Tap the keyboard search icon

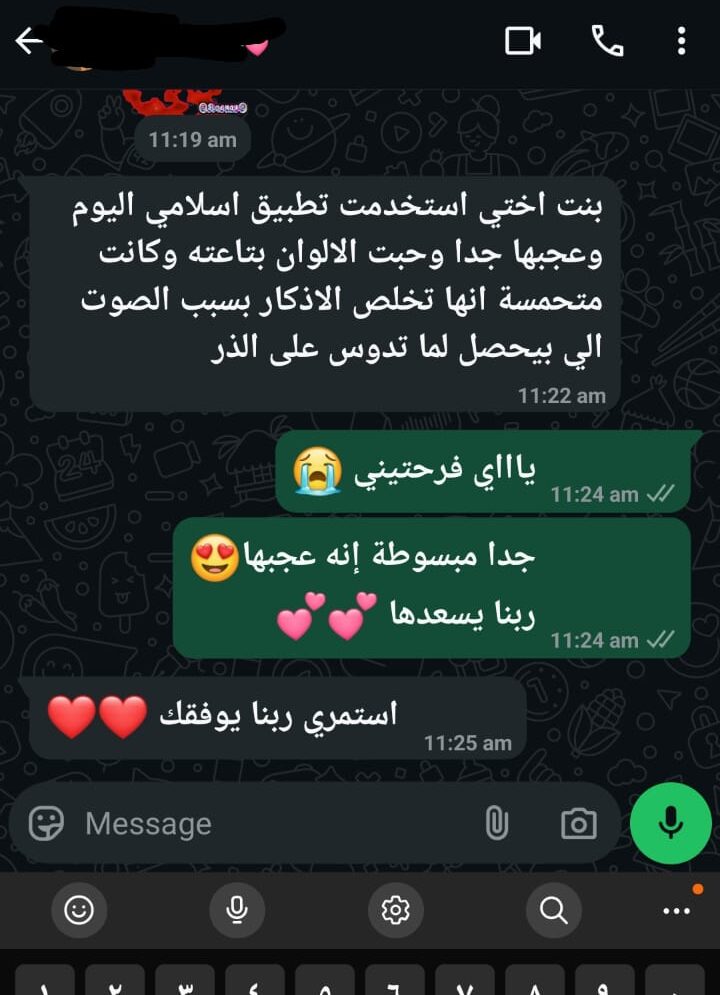[553, 909]
